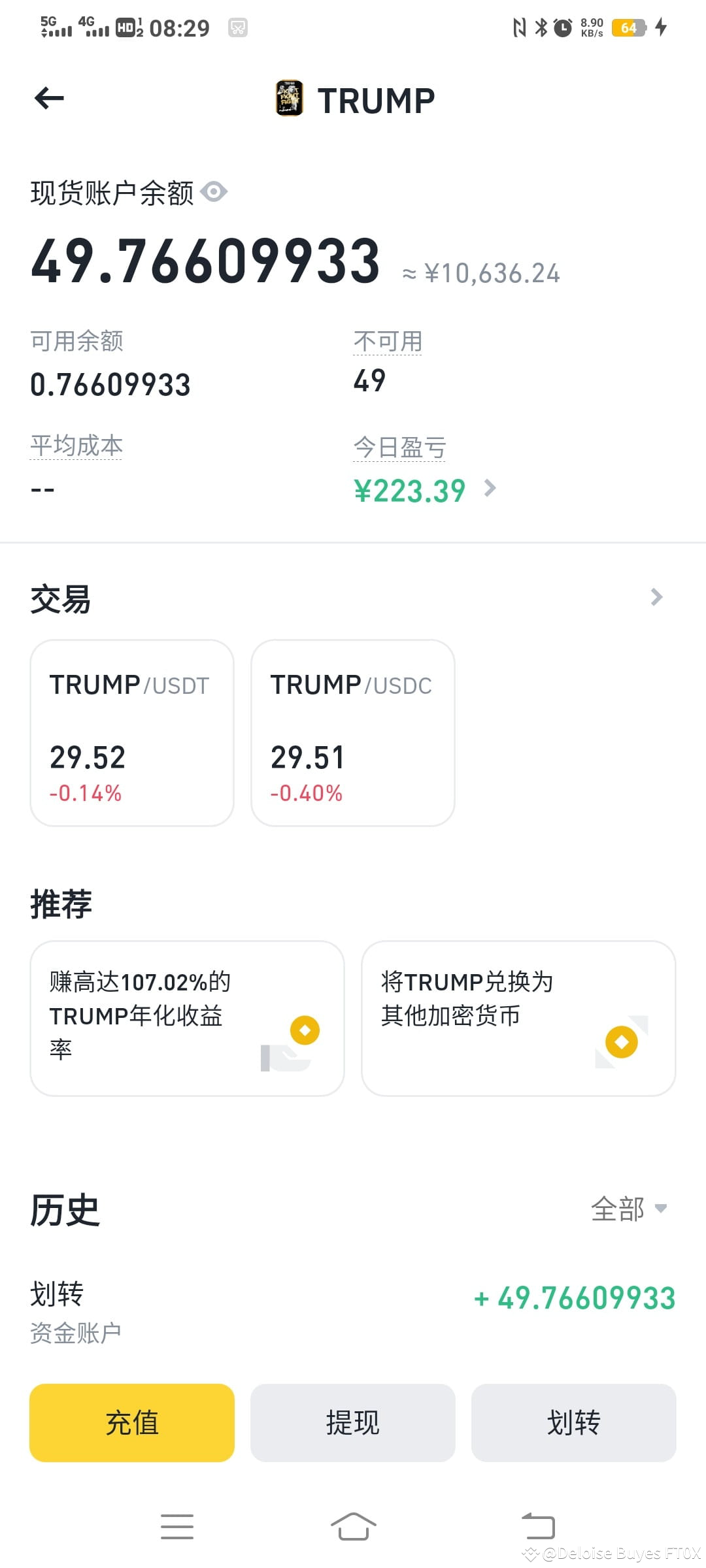
Task: Open the 划转 transfer record in history
Action: 353,1307
